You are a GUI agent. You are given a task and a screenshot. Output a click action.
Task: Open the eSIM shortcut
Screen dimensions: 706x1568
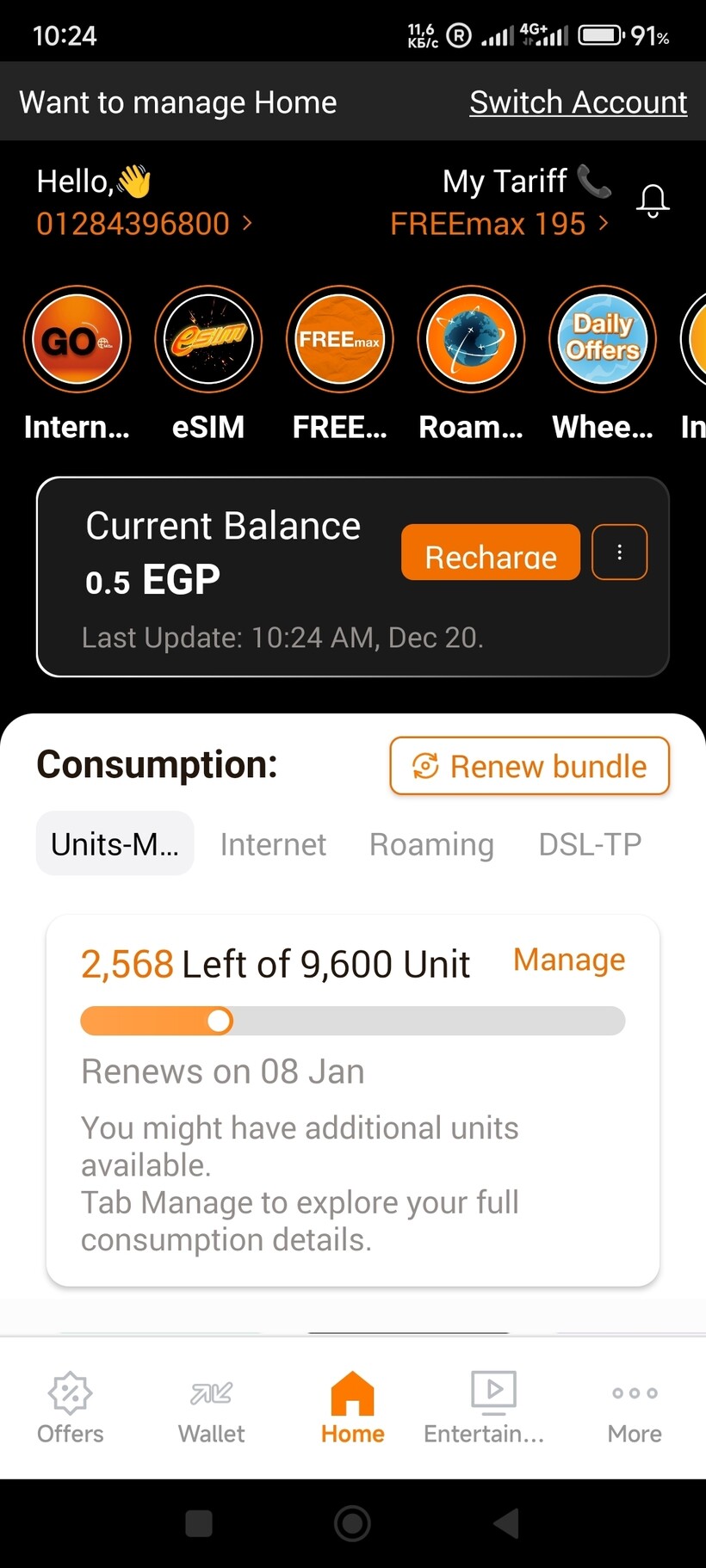(208, 339)
